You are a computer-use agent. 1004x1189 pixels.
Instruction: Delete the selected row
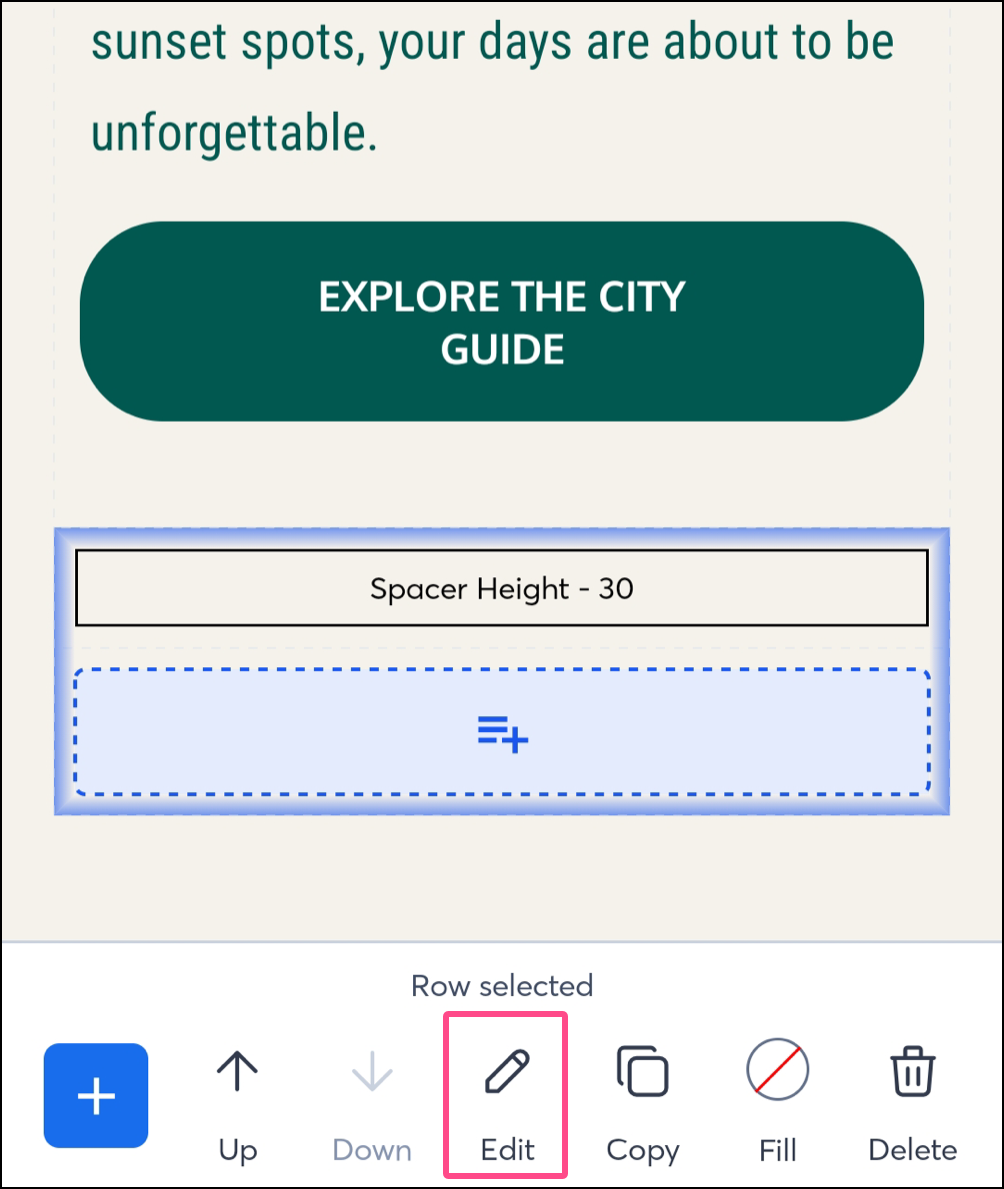(912, 1095)
